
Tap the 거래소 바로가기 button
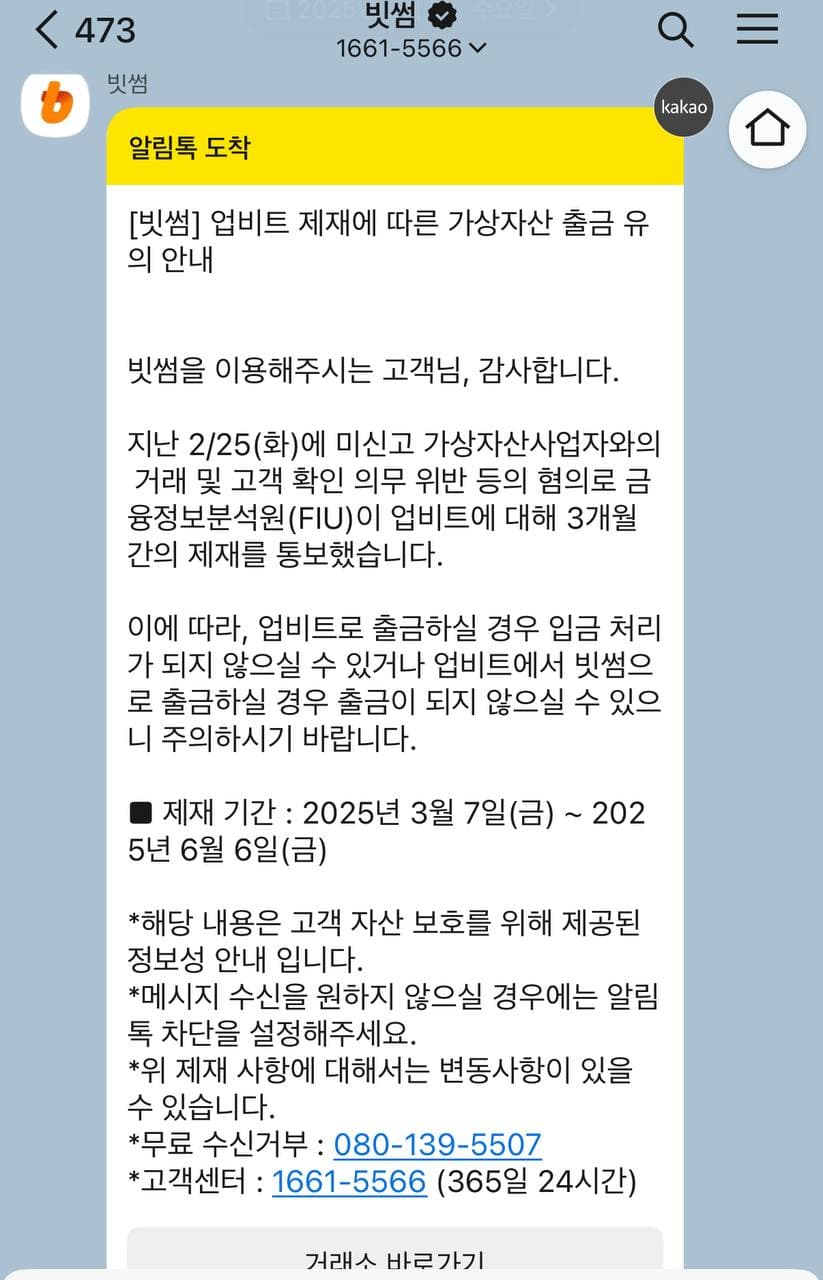394,1256
